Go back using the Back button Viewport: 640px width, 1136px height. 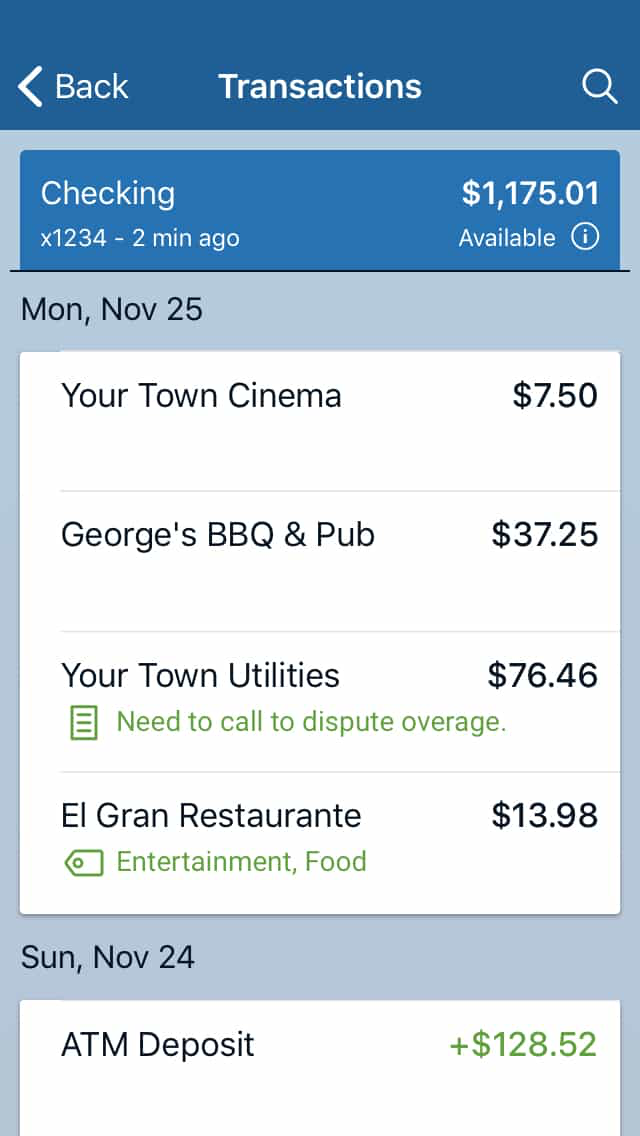pos(72,87)
